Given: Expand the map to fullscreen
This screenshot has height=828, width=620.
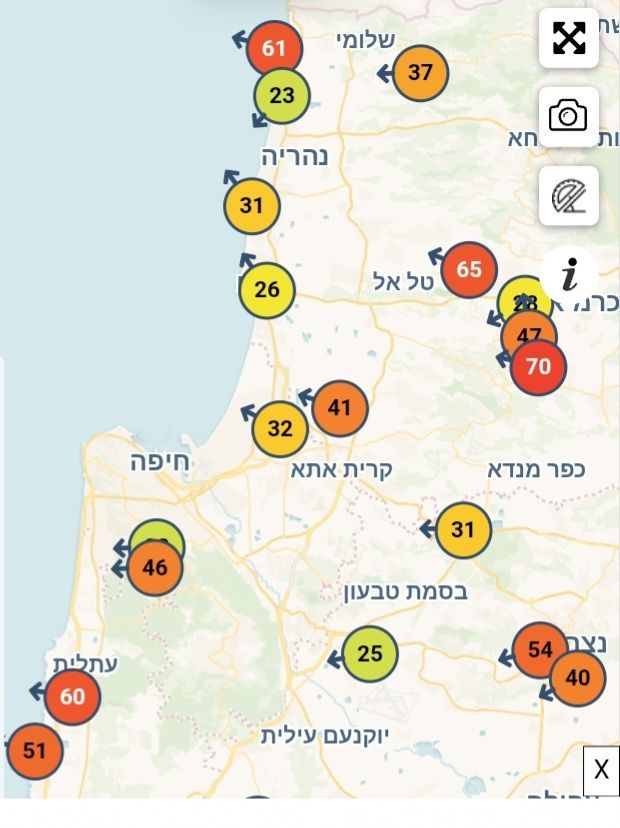Looking at the screenshot, I should pyautogui.click(x=568, y=38).
